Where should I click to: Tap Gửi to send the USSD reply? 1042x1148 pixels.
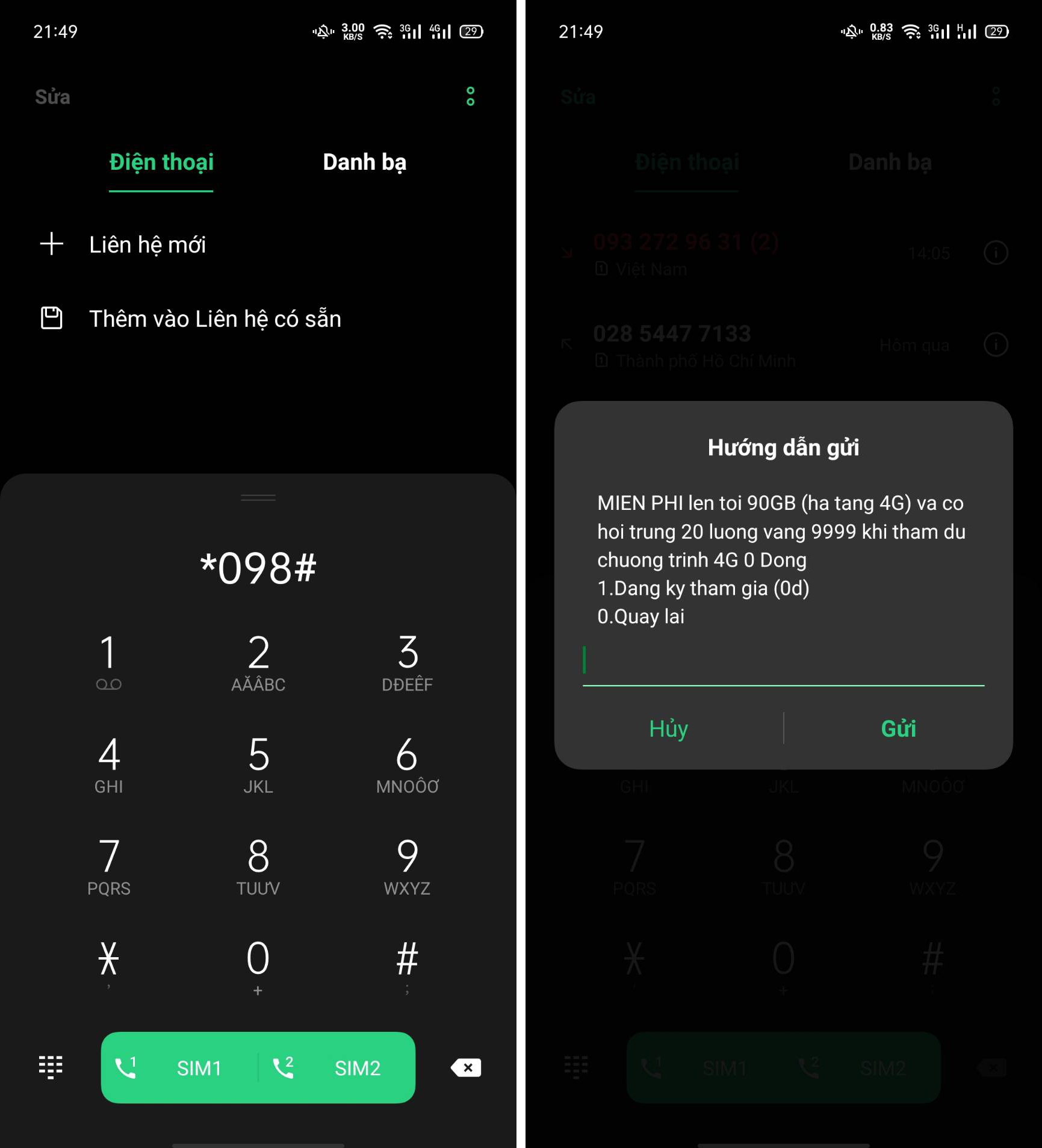898,728
